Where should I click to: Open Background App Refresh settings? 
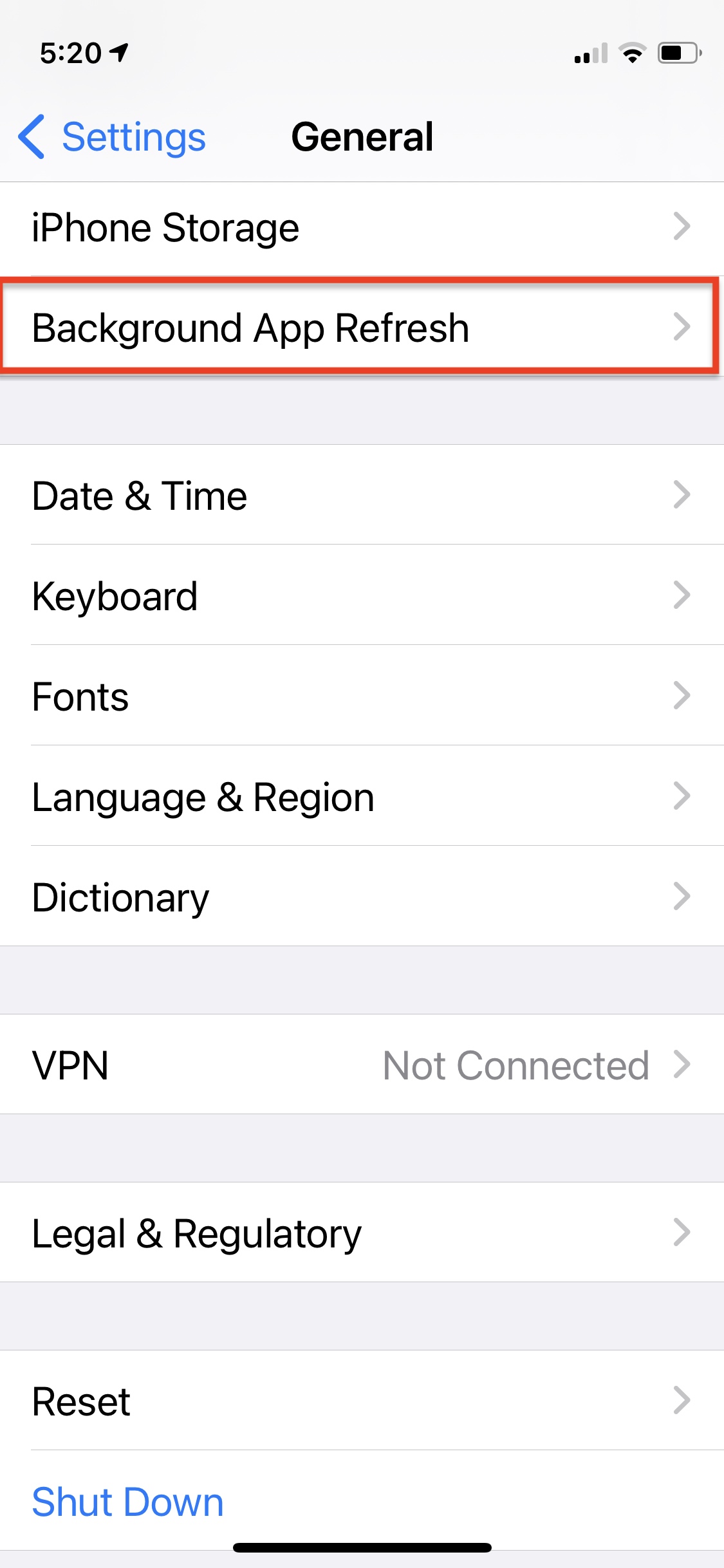pos(362,327)
